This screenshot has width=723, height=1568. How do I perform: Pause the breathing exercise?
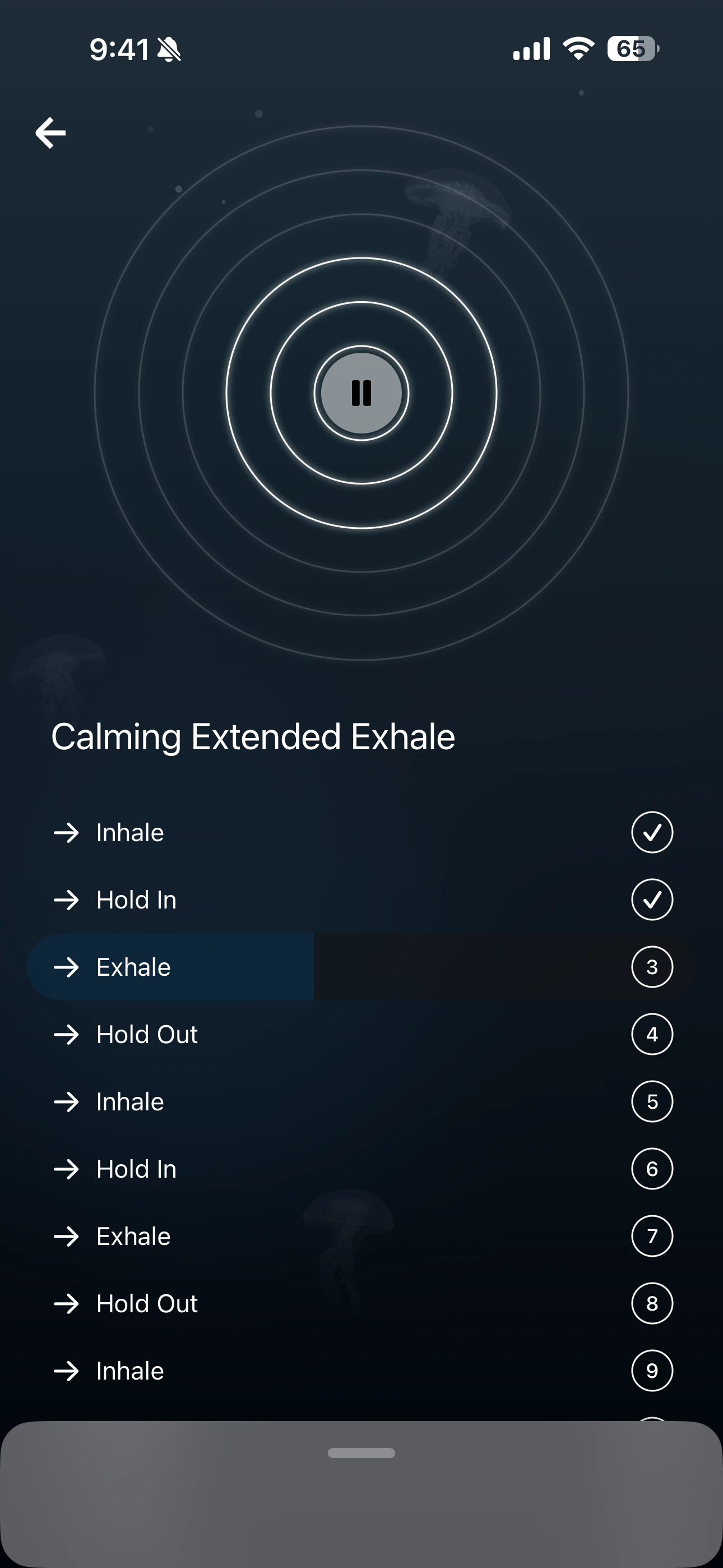[361, 393]
